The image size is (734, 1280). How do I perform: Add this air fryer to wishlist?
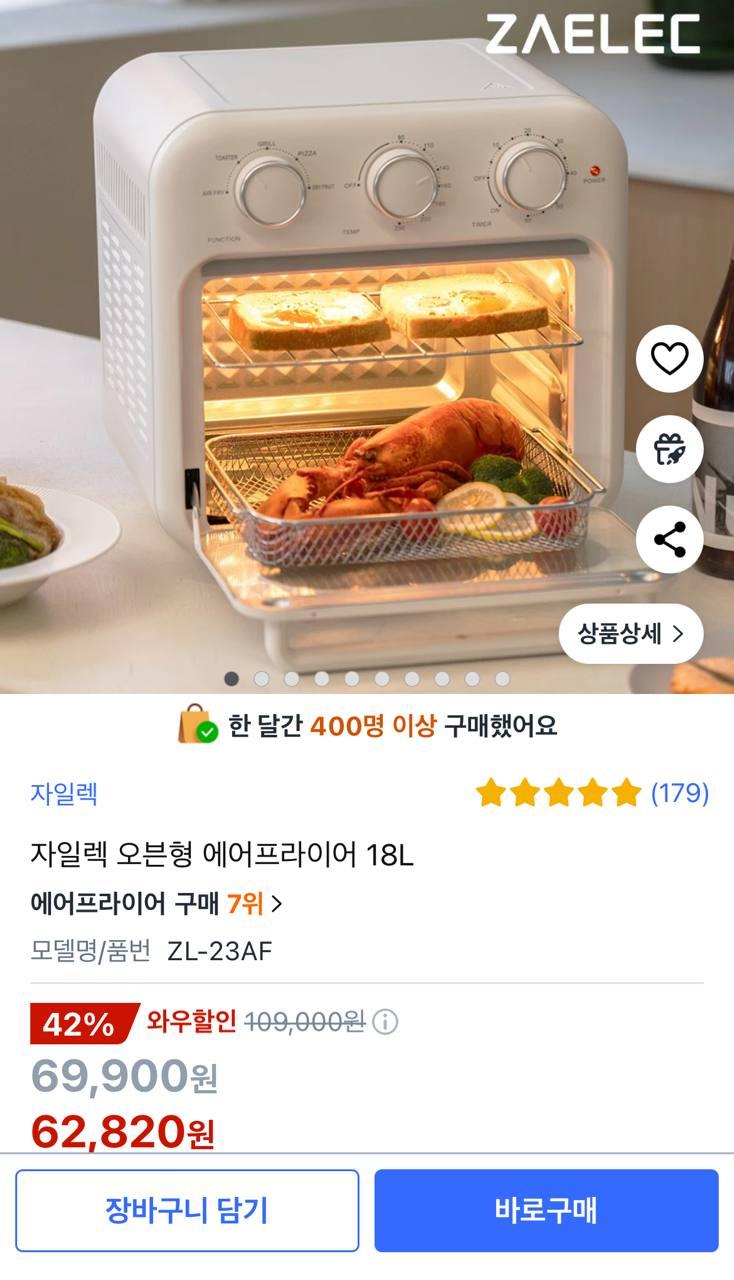[669, 358]
